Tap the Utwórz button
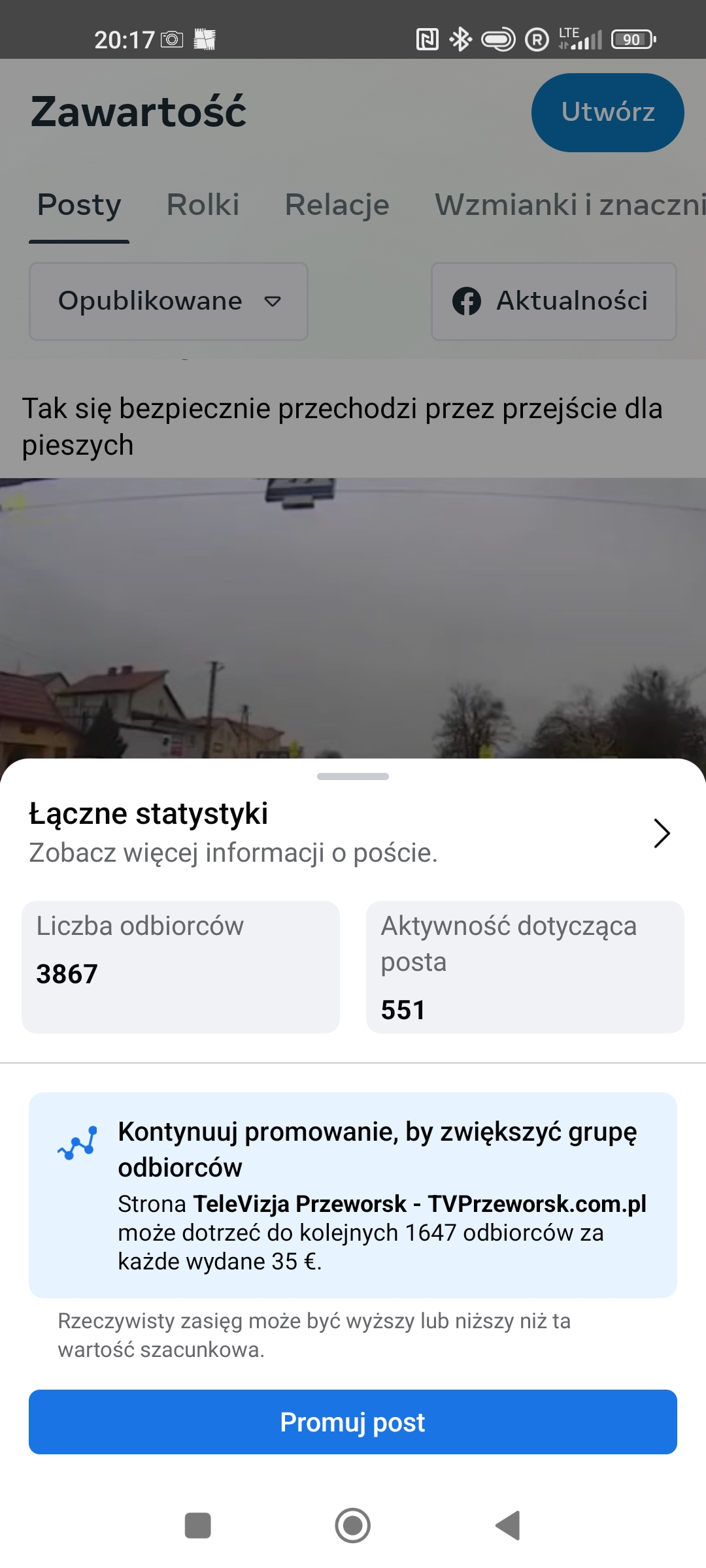The image size is (706, 1568). click(607, 112)
